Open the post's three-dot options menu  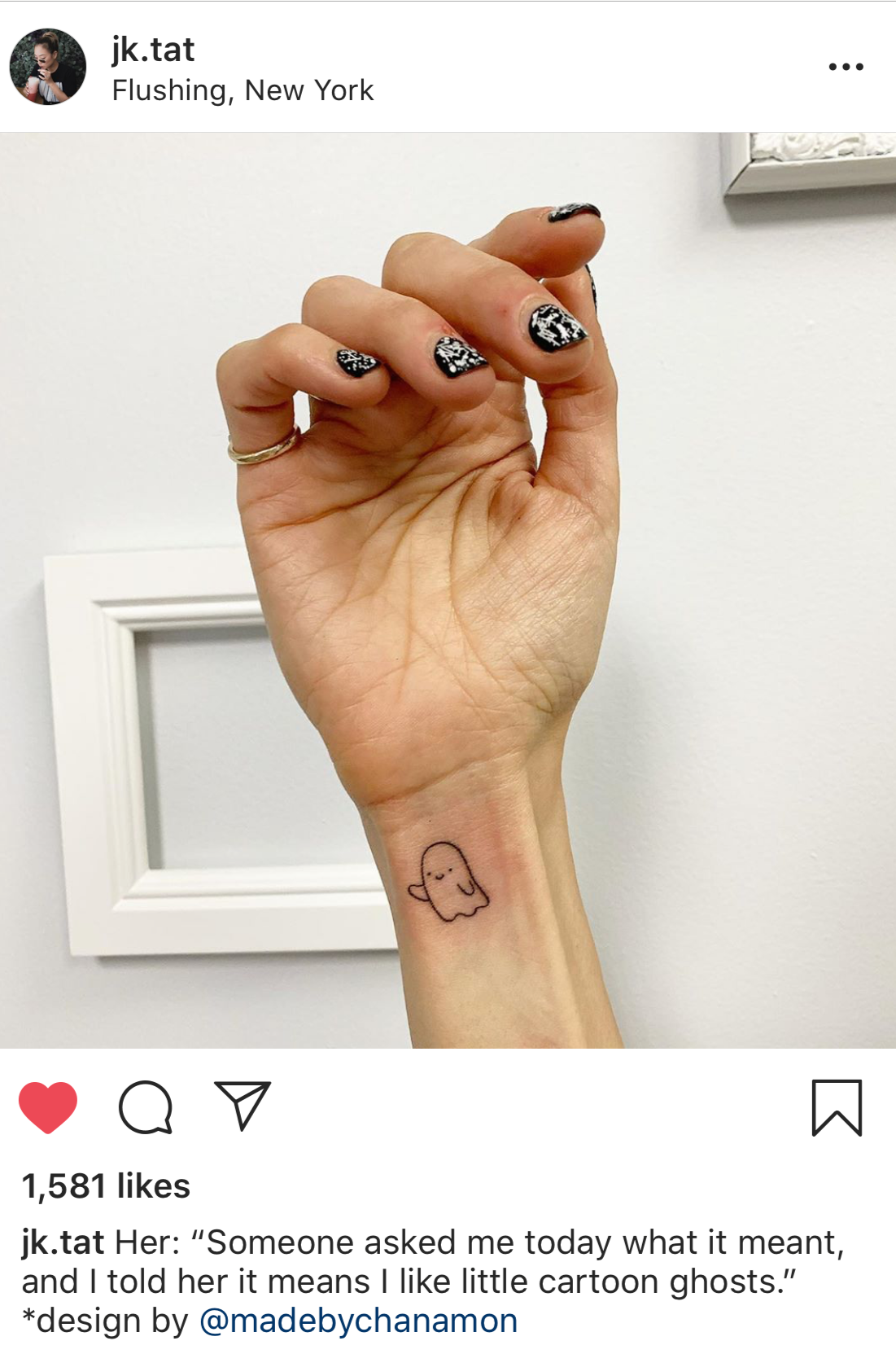[x=846, y=67]
